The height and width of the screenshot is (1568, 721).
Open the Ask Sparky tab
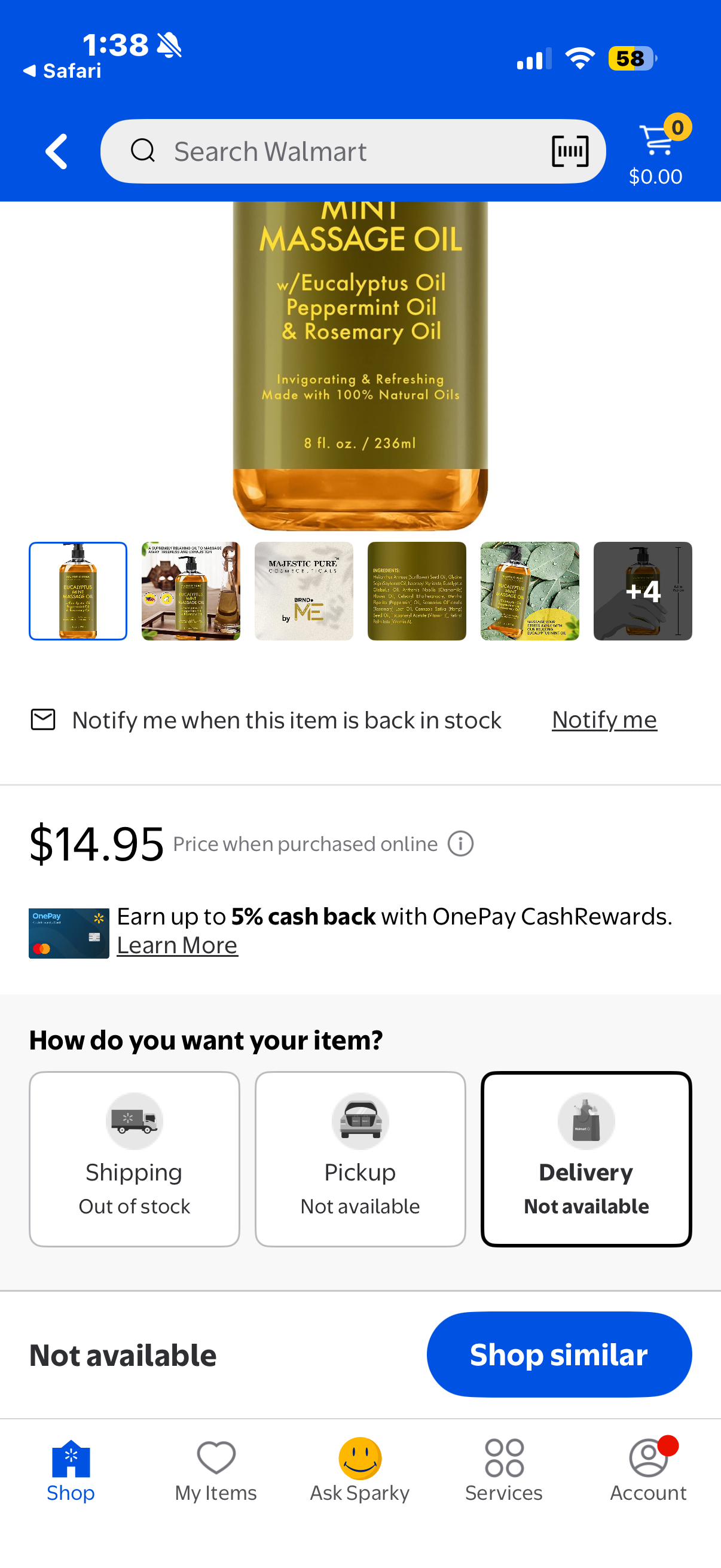coord(360,1471)
